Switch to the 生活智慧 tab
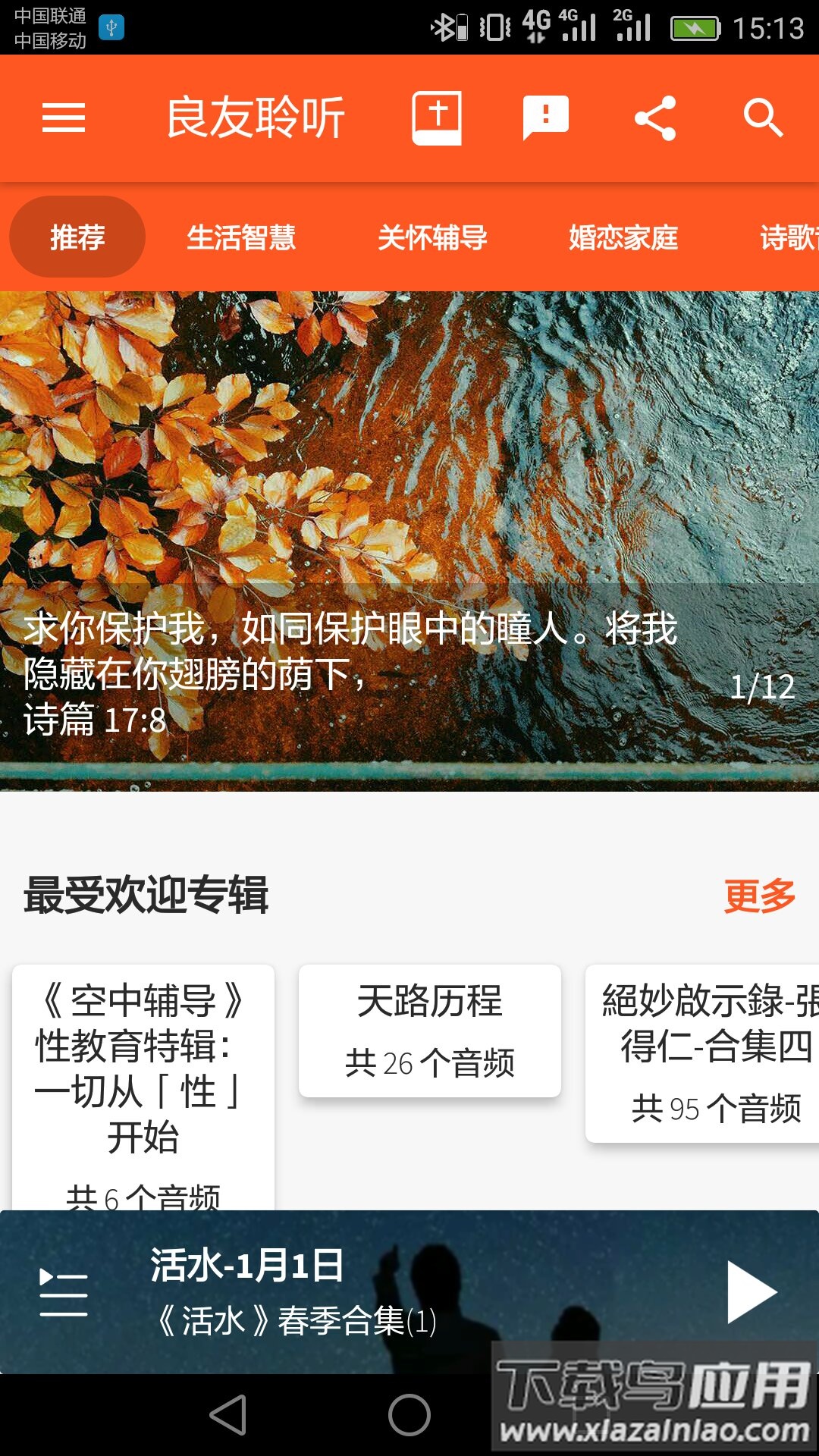 coord(244,237)
